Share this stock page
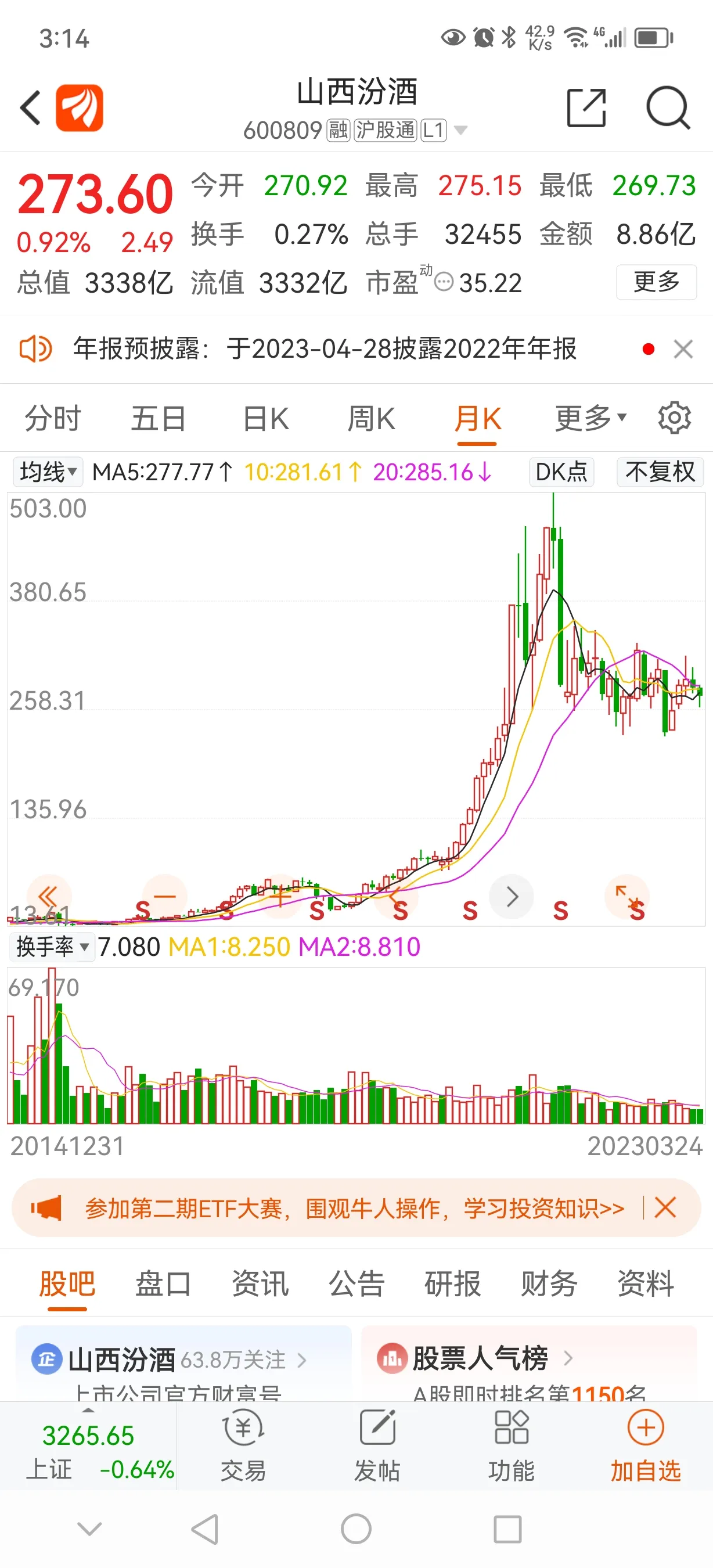713x1568 pixels. point(586,108)
